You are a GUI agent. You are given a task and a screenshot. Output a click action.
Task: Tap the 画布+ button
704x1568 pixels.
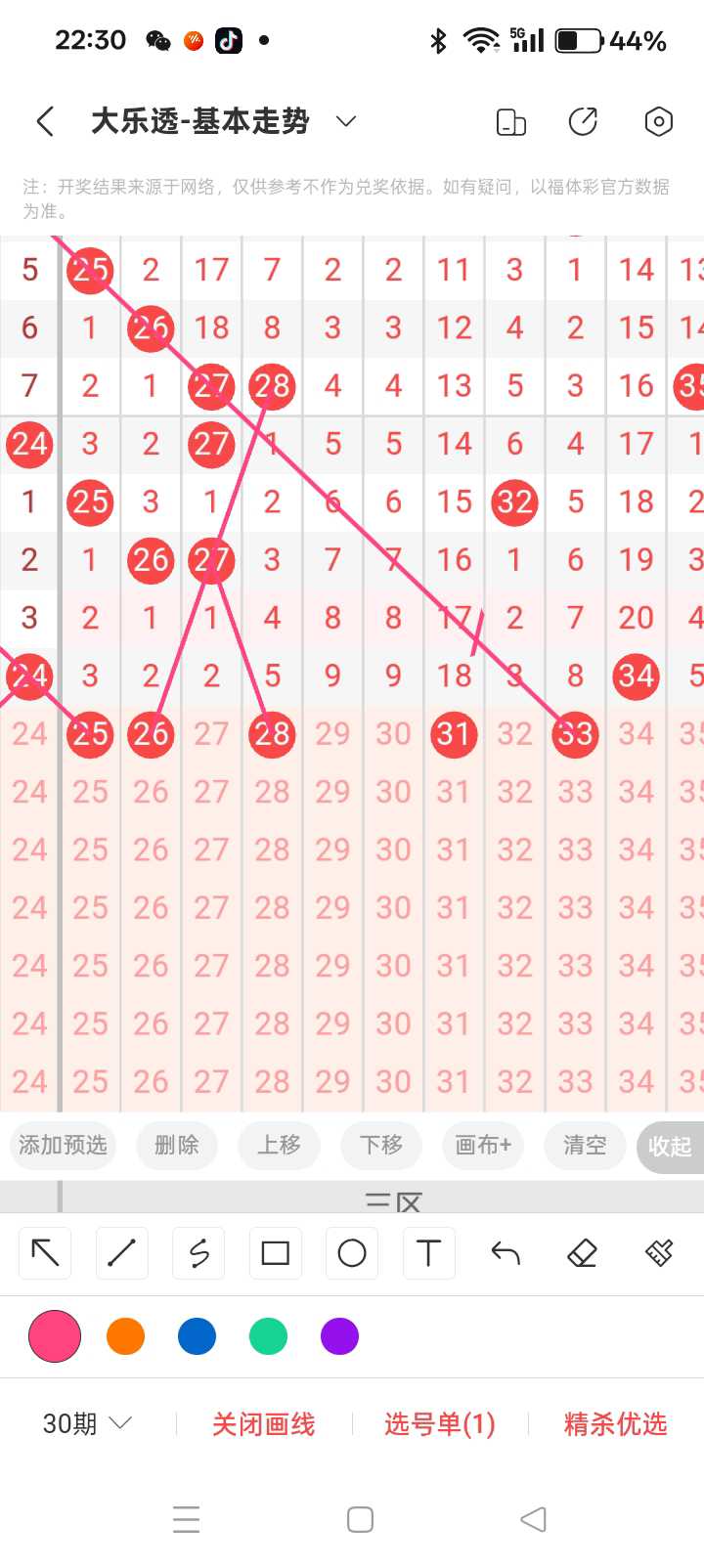click(x=483, y=1145)
